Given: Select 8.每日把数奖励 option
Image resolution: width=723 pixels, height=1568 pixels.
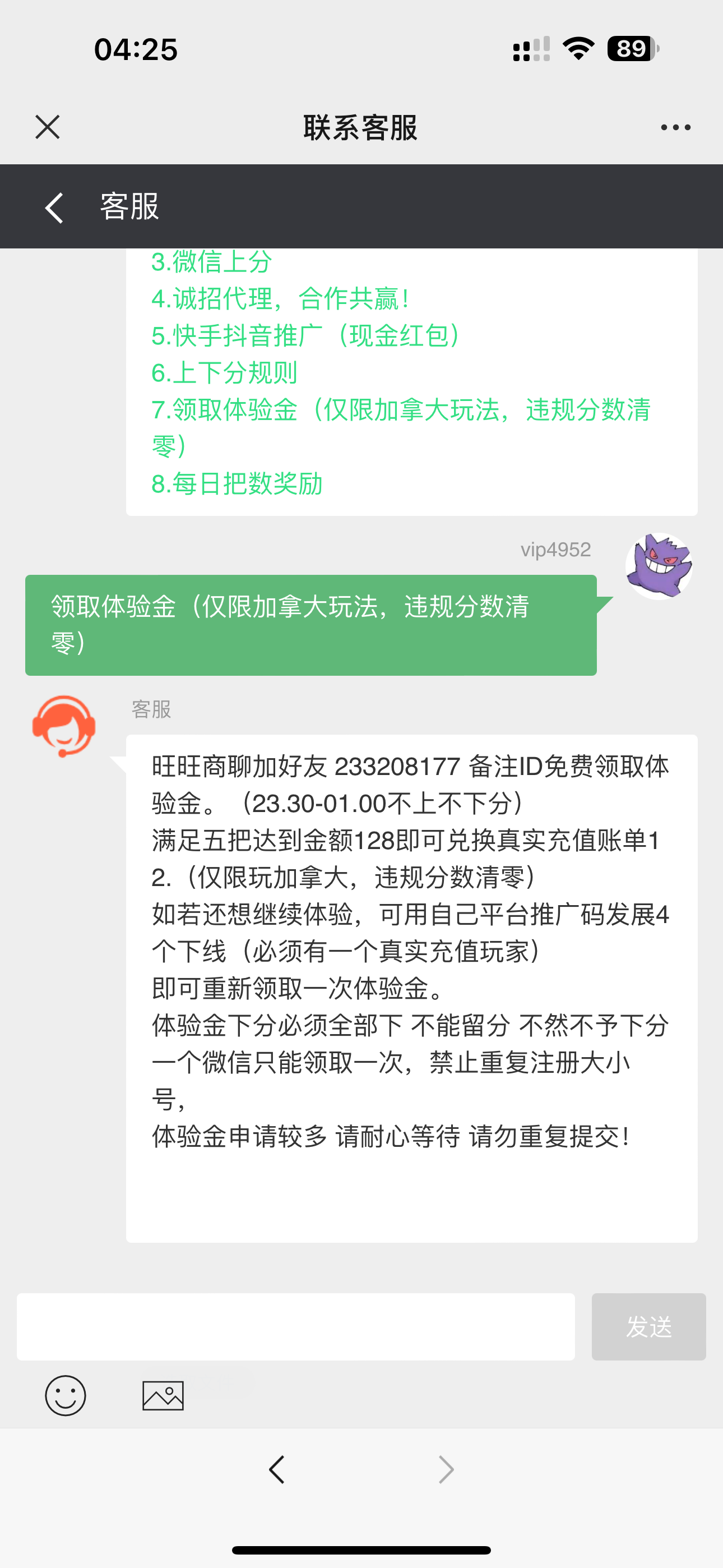Looking at the screenshot, I should coord(238,484).
